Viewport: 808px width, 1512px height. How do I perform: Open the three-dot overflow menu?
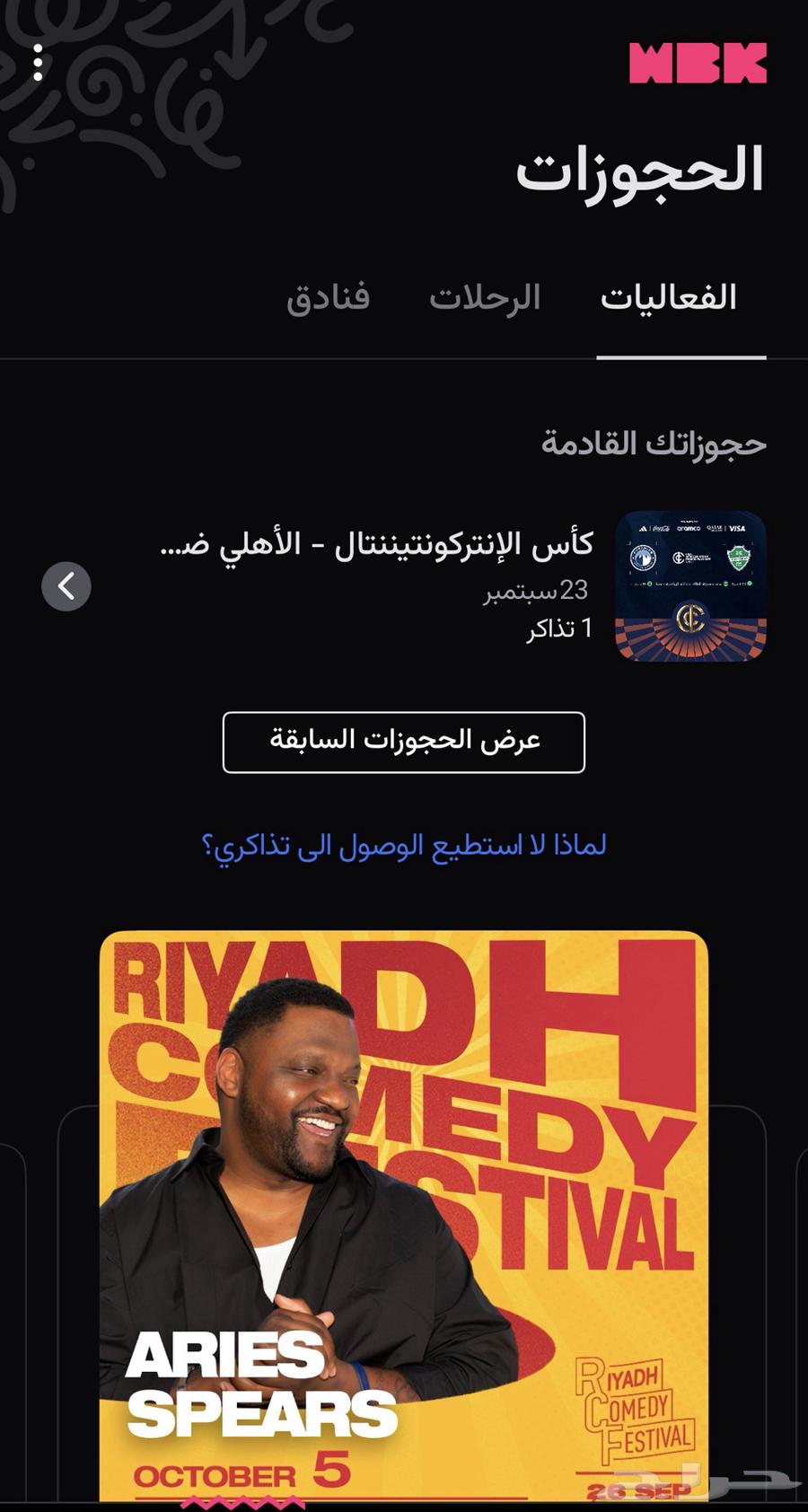click(38, 63)
